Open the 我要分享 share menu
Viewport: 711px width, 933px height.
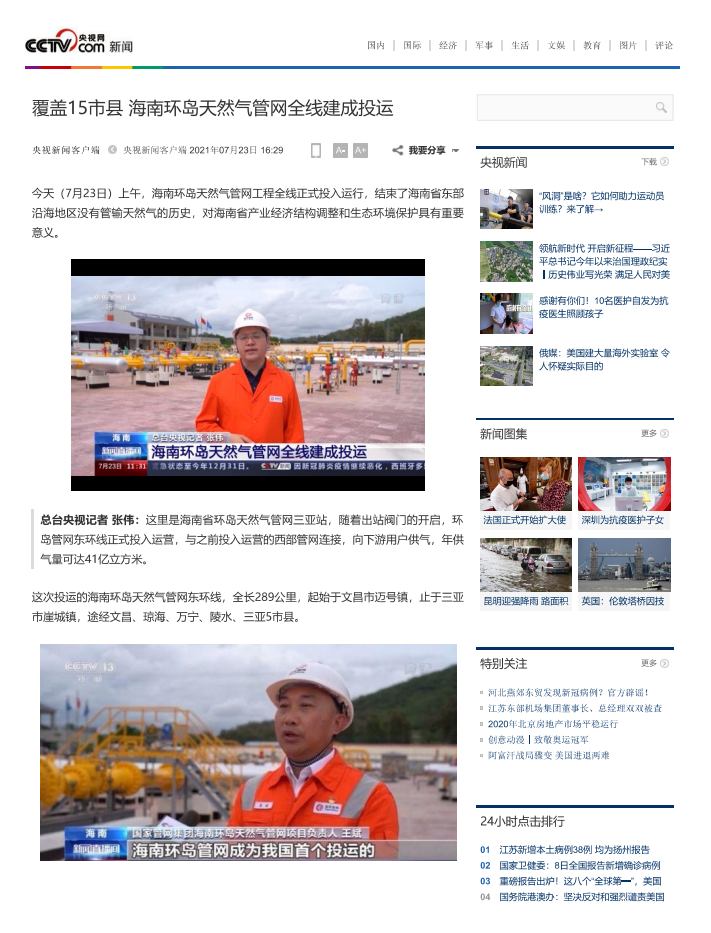[x=426, y=150]
